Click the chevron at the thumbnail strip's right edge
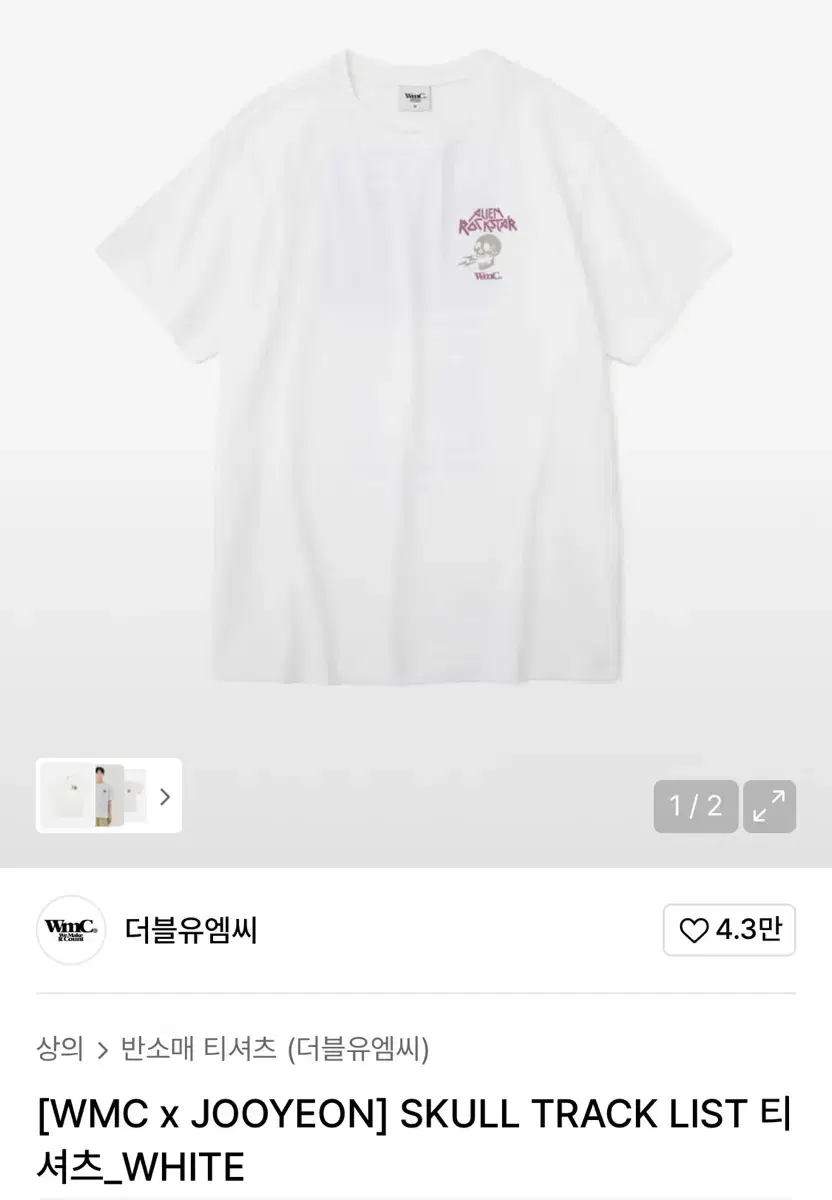The image size is (832, 1200). coord(163,795)
